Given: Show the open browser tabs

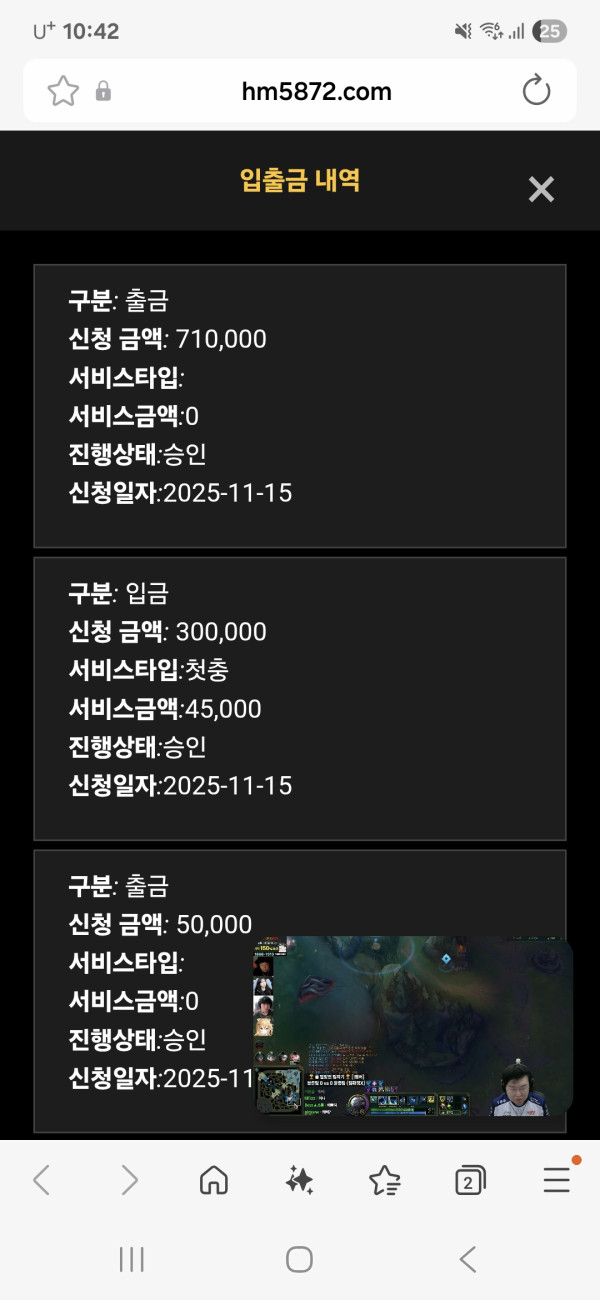Looking at the screenshot, I should click(x=469, y=1181).
